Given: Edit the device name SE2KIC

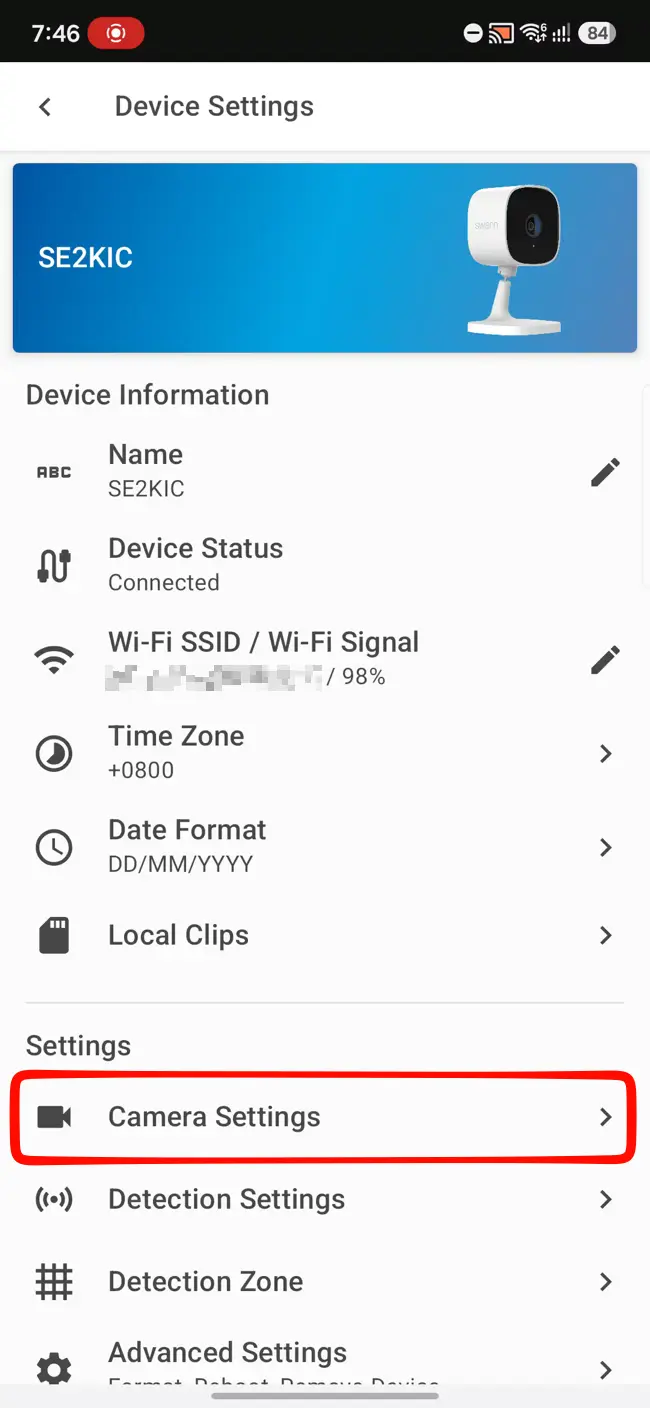Looking at the screenshot, I should [605, 472].
